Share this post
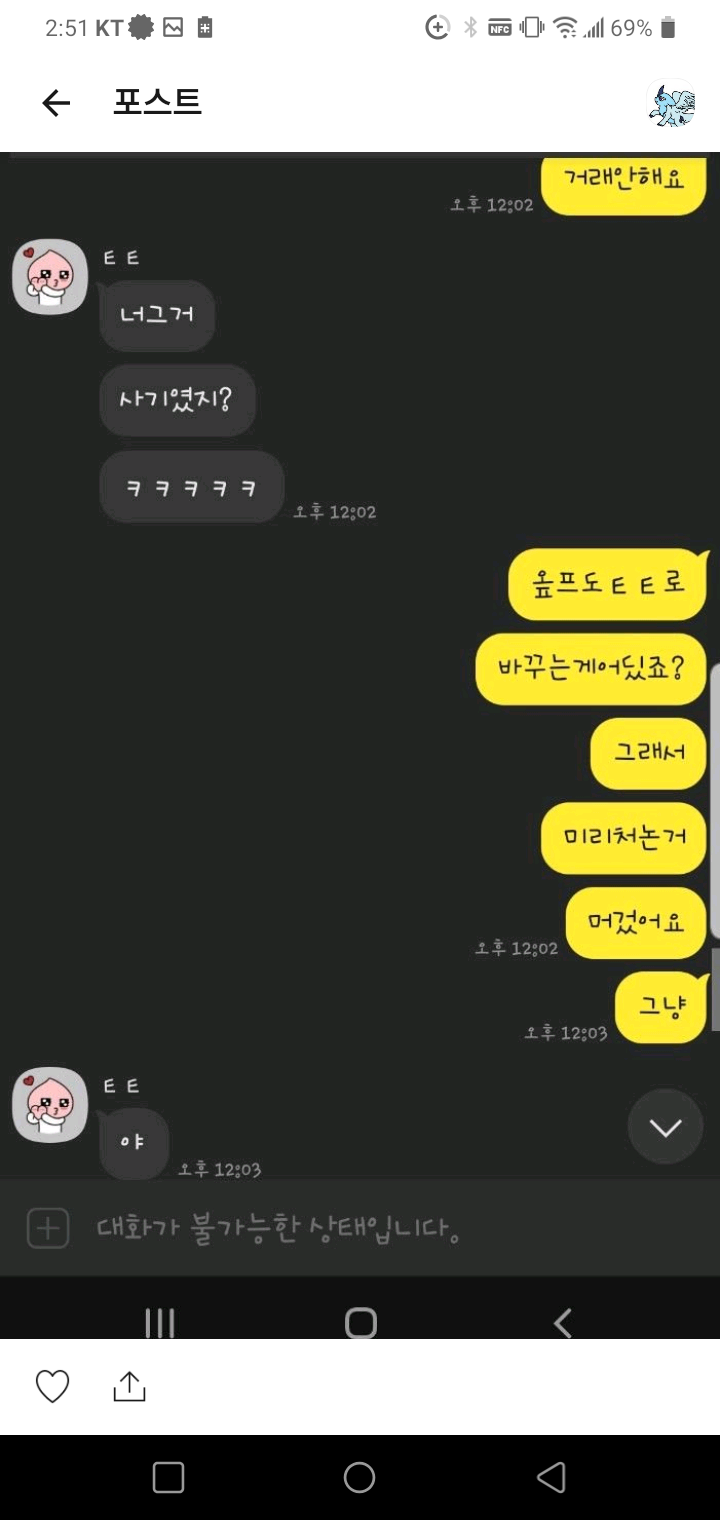This screenshot has height=1520, width=720. point(130,1386)
